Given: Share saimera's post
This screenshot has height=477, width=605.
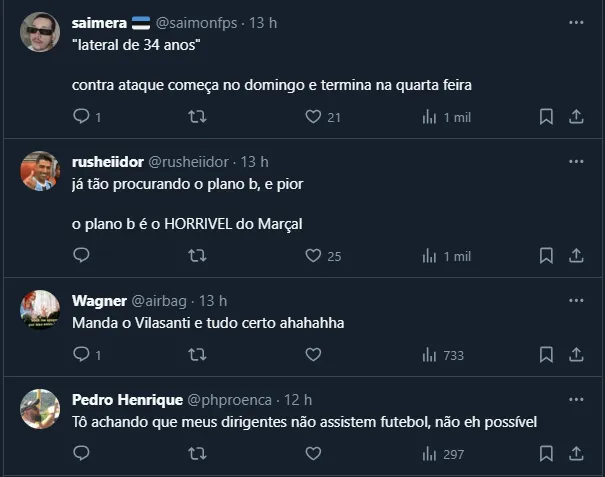Looking at the screenshot, I should tap(576, 117).
